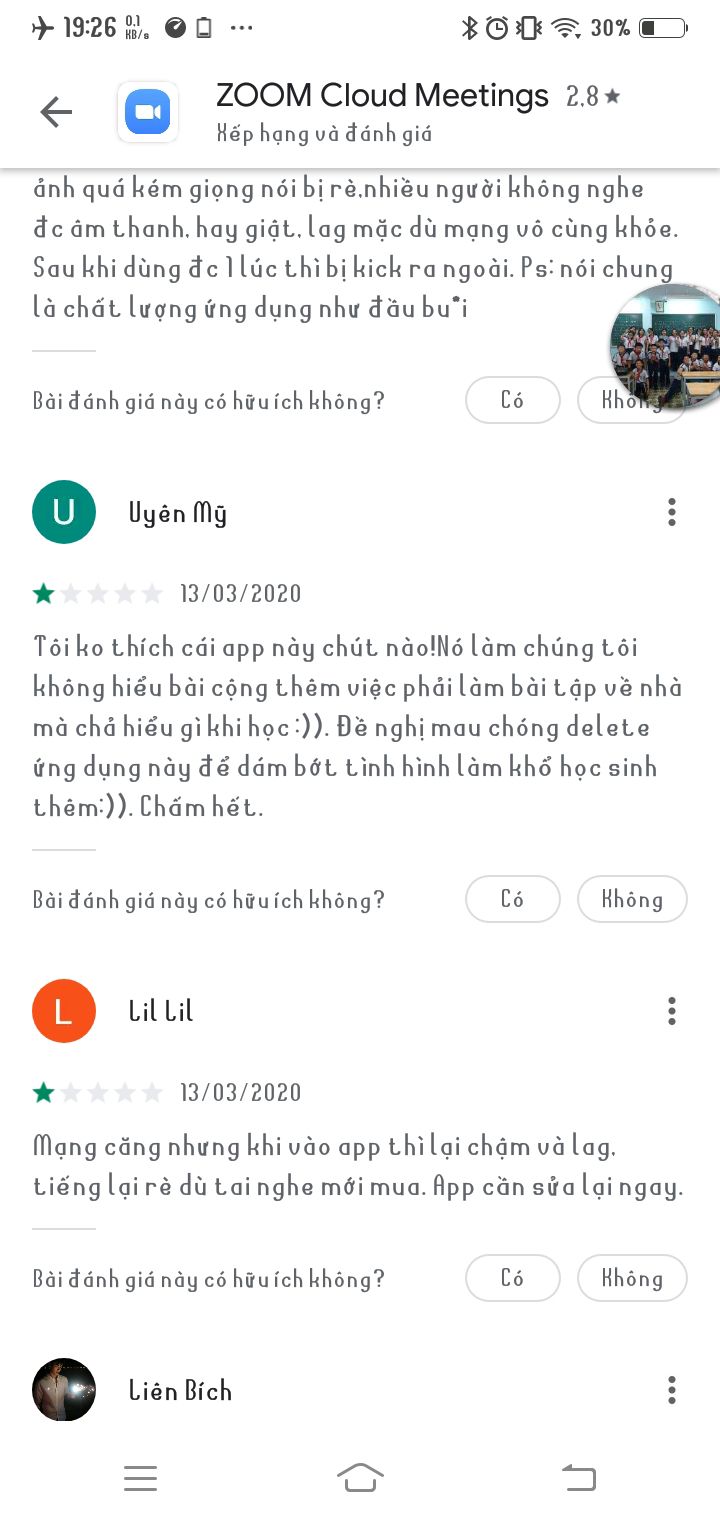Viewport: 720px width, 1520px height.
Task: Open the overflow menu on Lil Lil's review
Action: click(672, 1011)
